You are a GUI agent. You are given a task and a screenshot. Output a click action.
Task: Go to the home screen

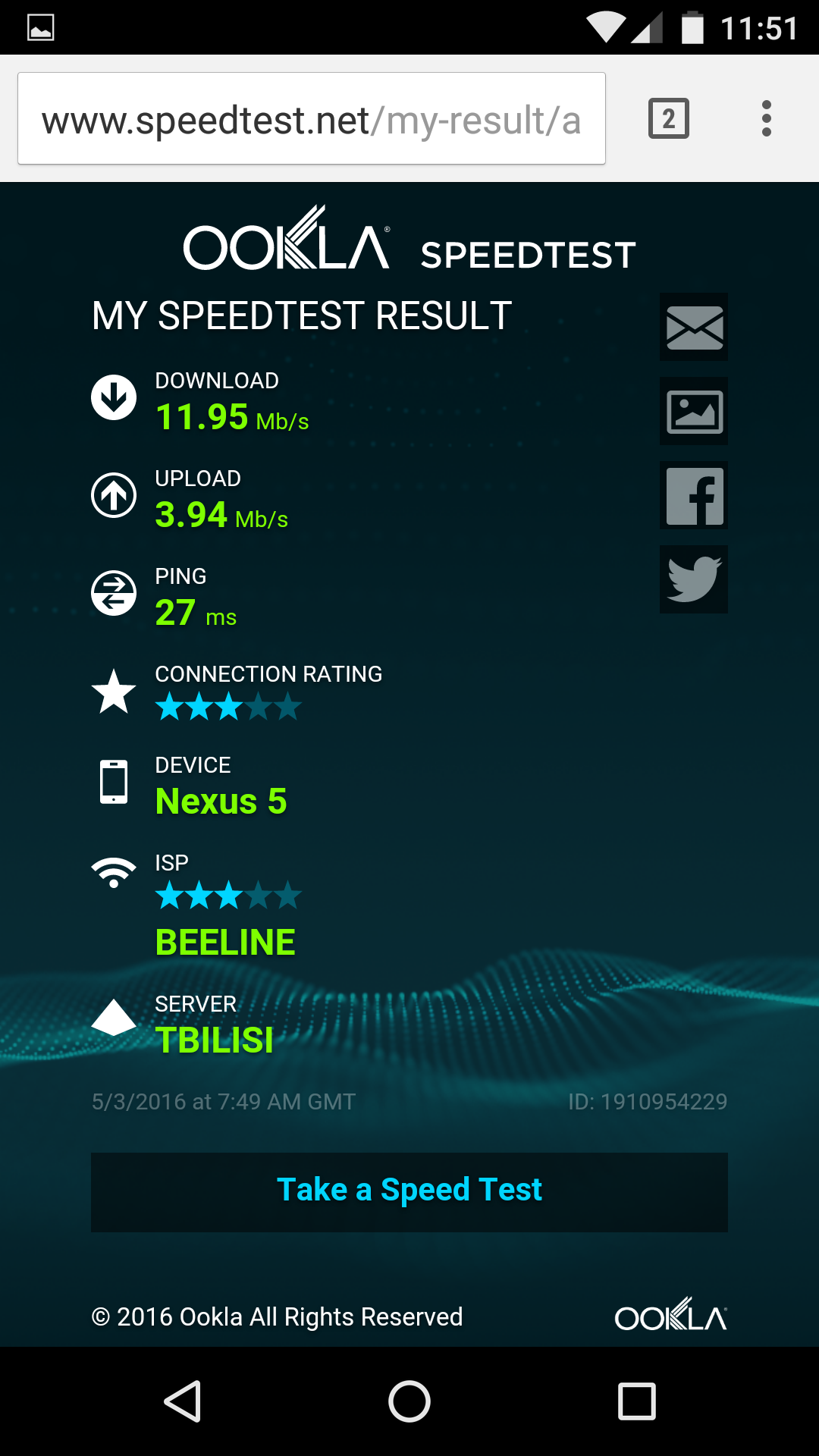409,1401
